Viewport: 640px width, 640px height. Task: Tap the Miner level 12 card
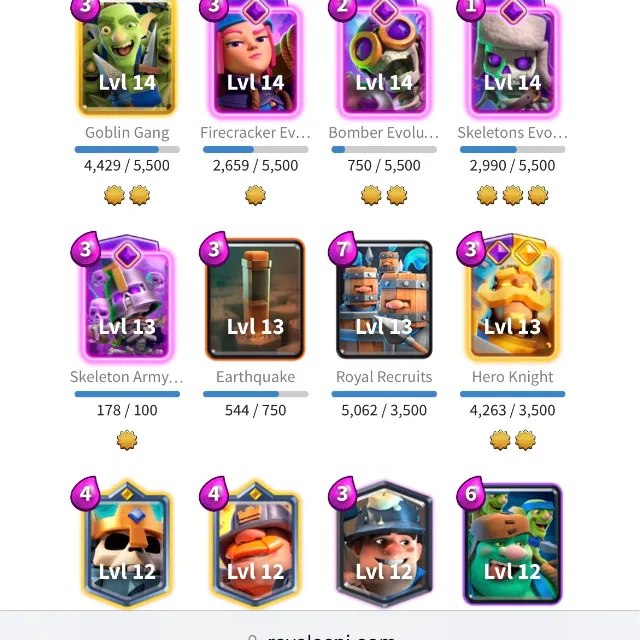tap(384, 547)
